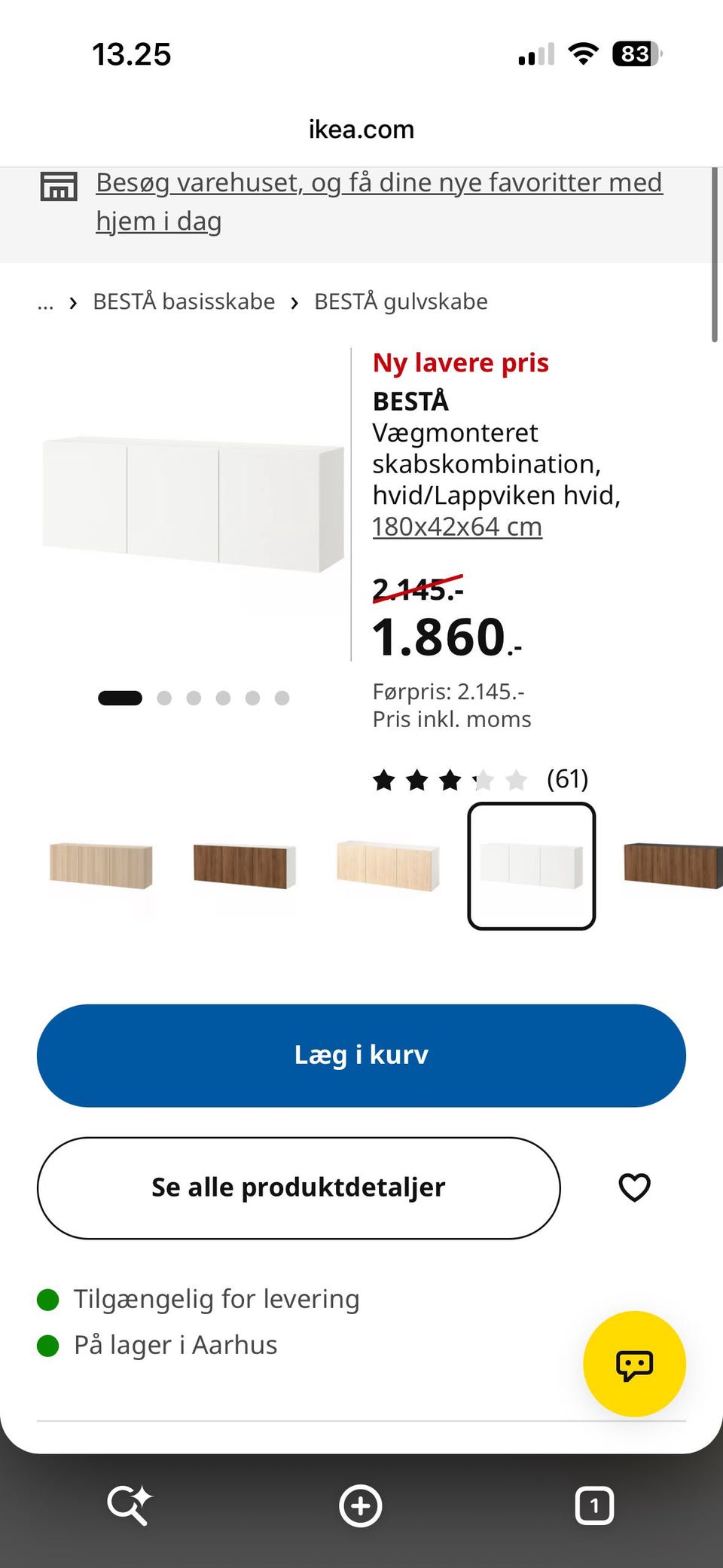Select the dark brown with black color variant
Screen dimensions: 723x1568
[673, 866]
